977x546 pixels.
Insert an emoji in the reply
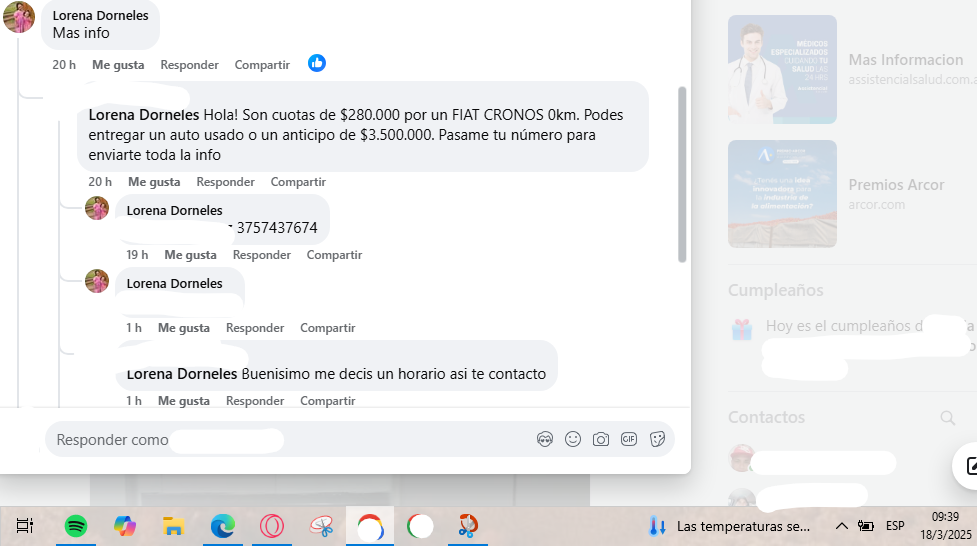573,439
